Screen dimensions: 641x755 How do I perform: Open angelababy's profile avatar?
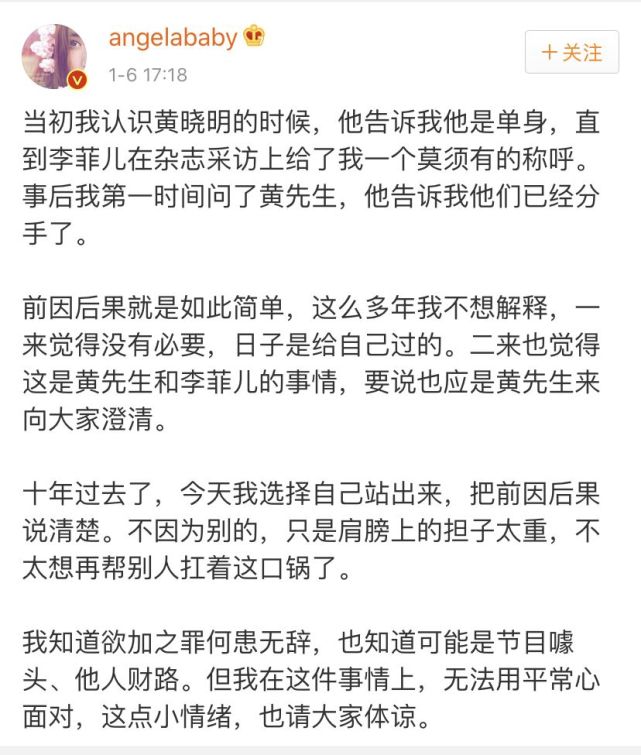point(54,56)
